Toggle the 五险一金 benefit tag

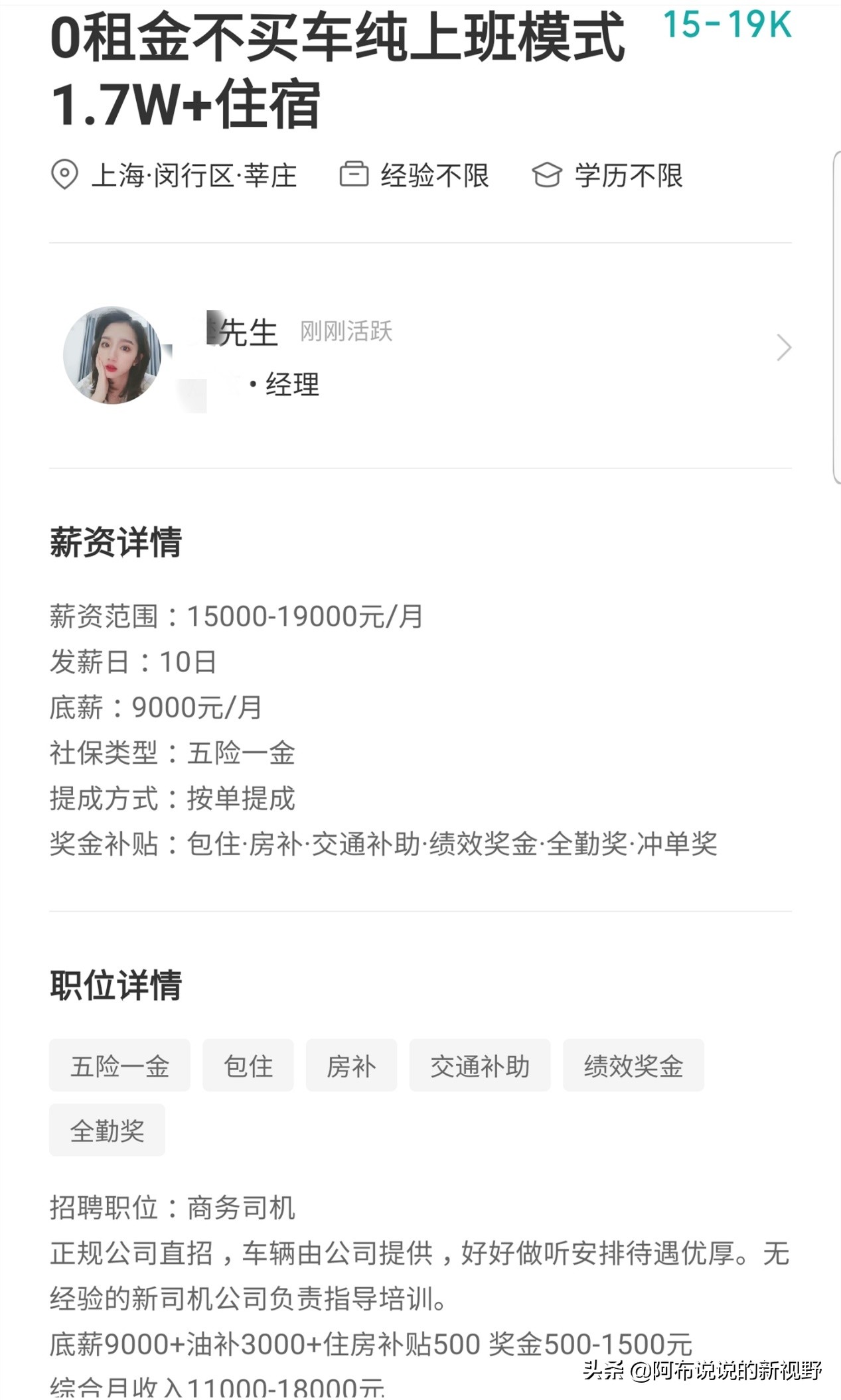tap(119, 1065)
